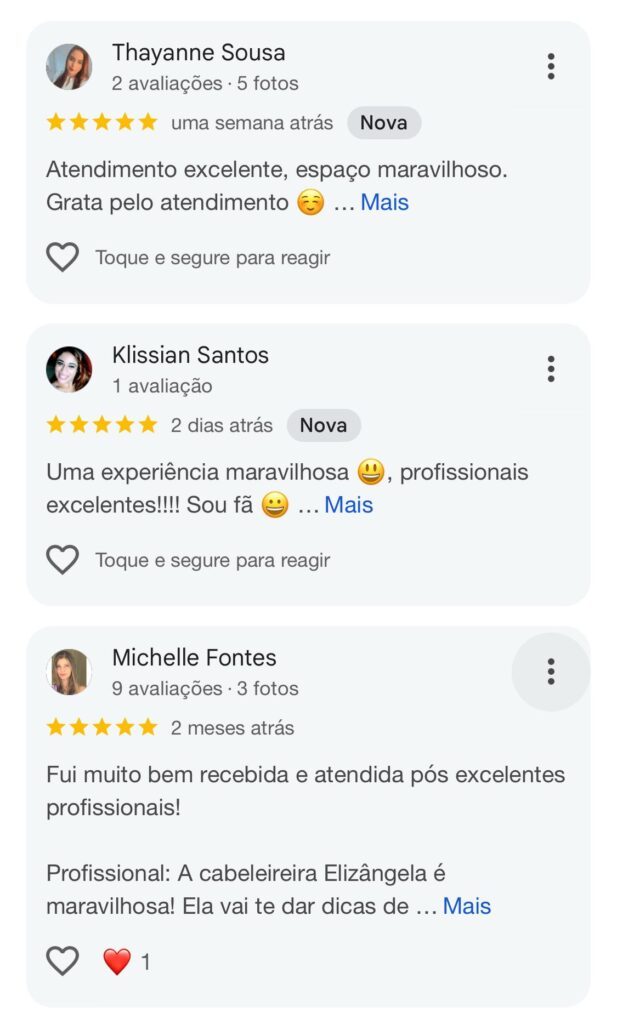View reactions count on Michelle Fontes's review
The width and height of the screenshot is (617, 1024).
coord(127,962)
